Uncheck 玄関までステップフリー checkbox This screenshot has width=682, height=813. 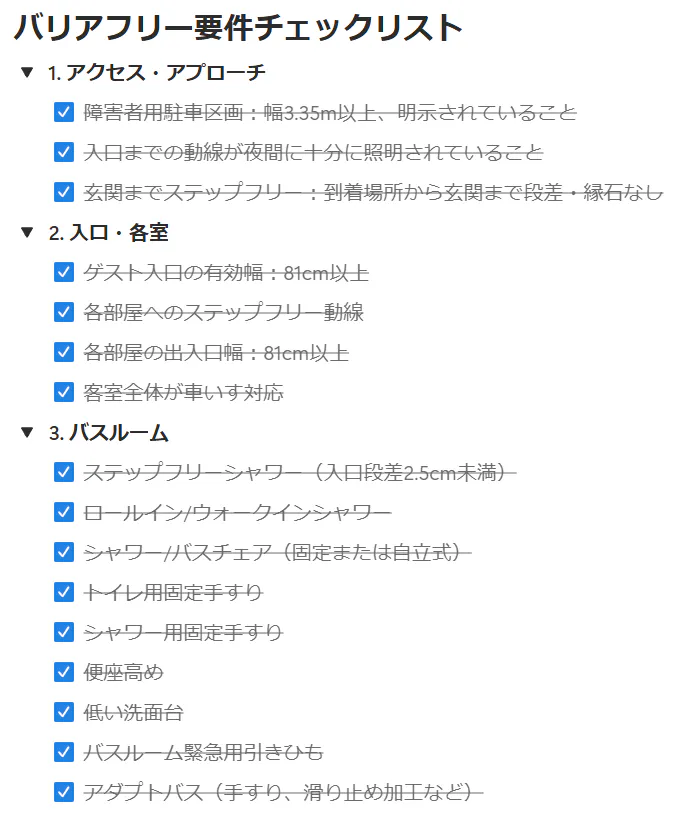64,192
